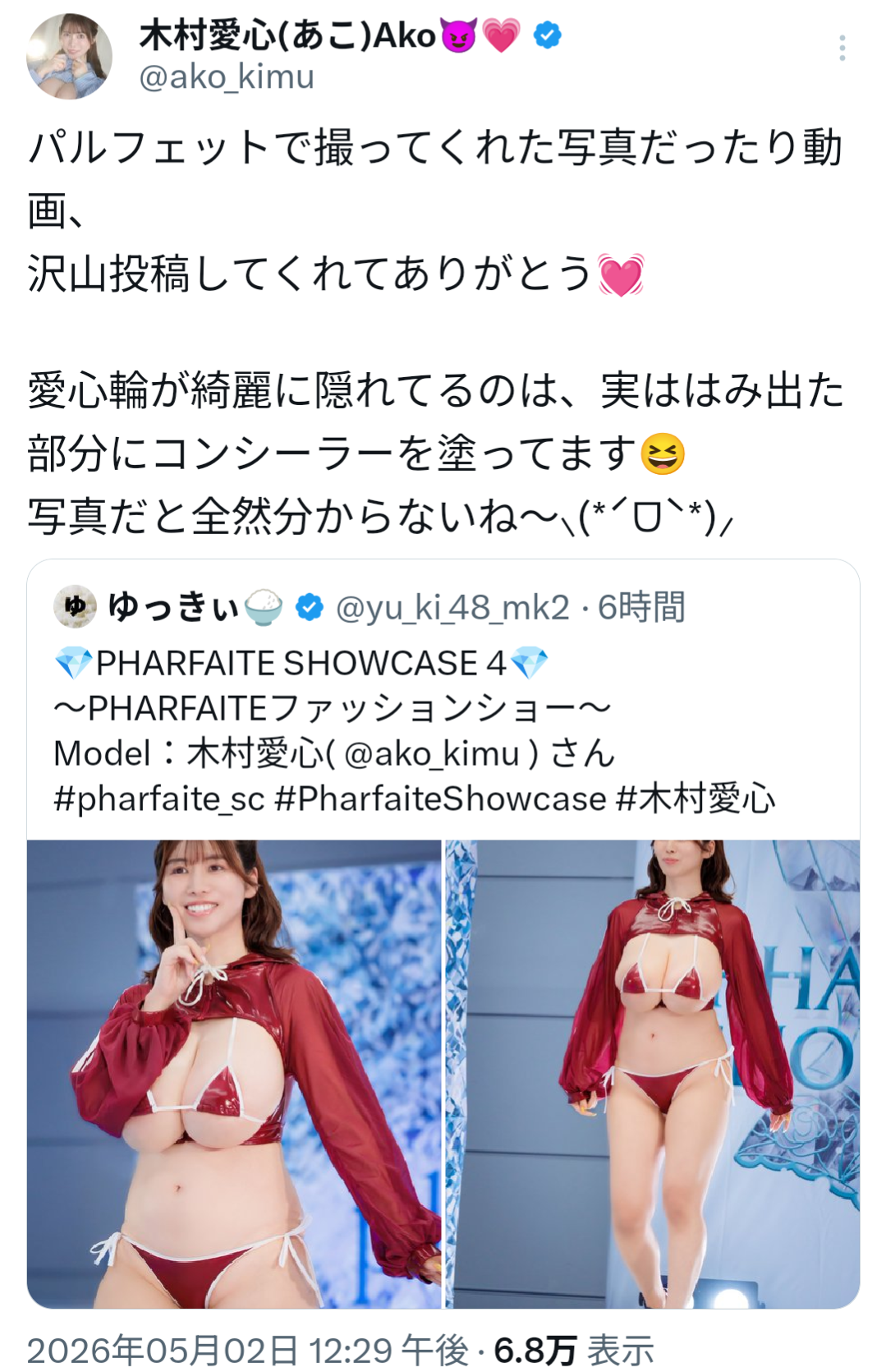
Task: View the right photo of the quoted post
Action: (653, 1074)
